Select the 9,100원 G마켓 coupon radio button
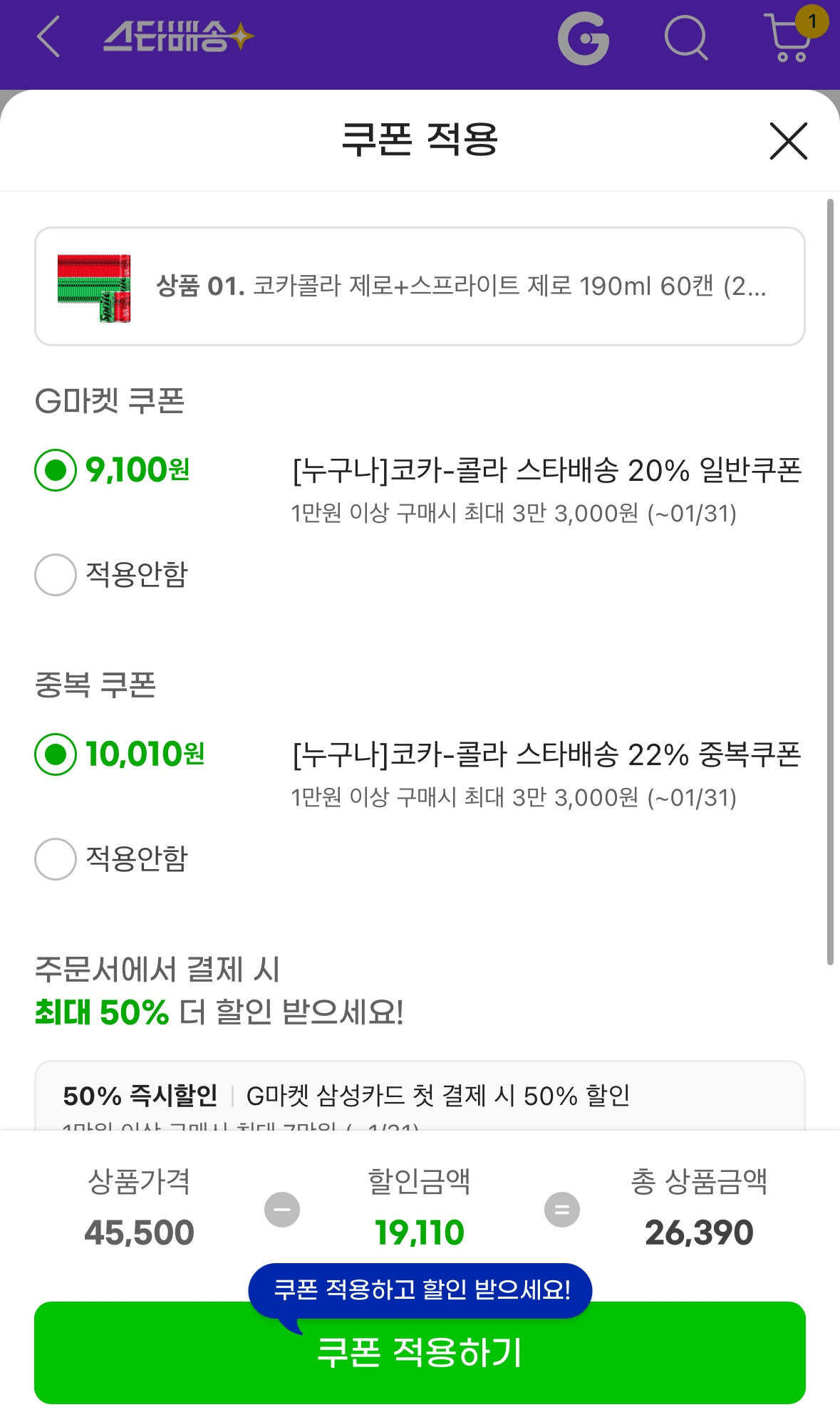 click(x=54, y=470)
